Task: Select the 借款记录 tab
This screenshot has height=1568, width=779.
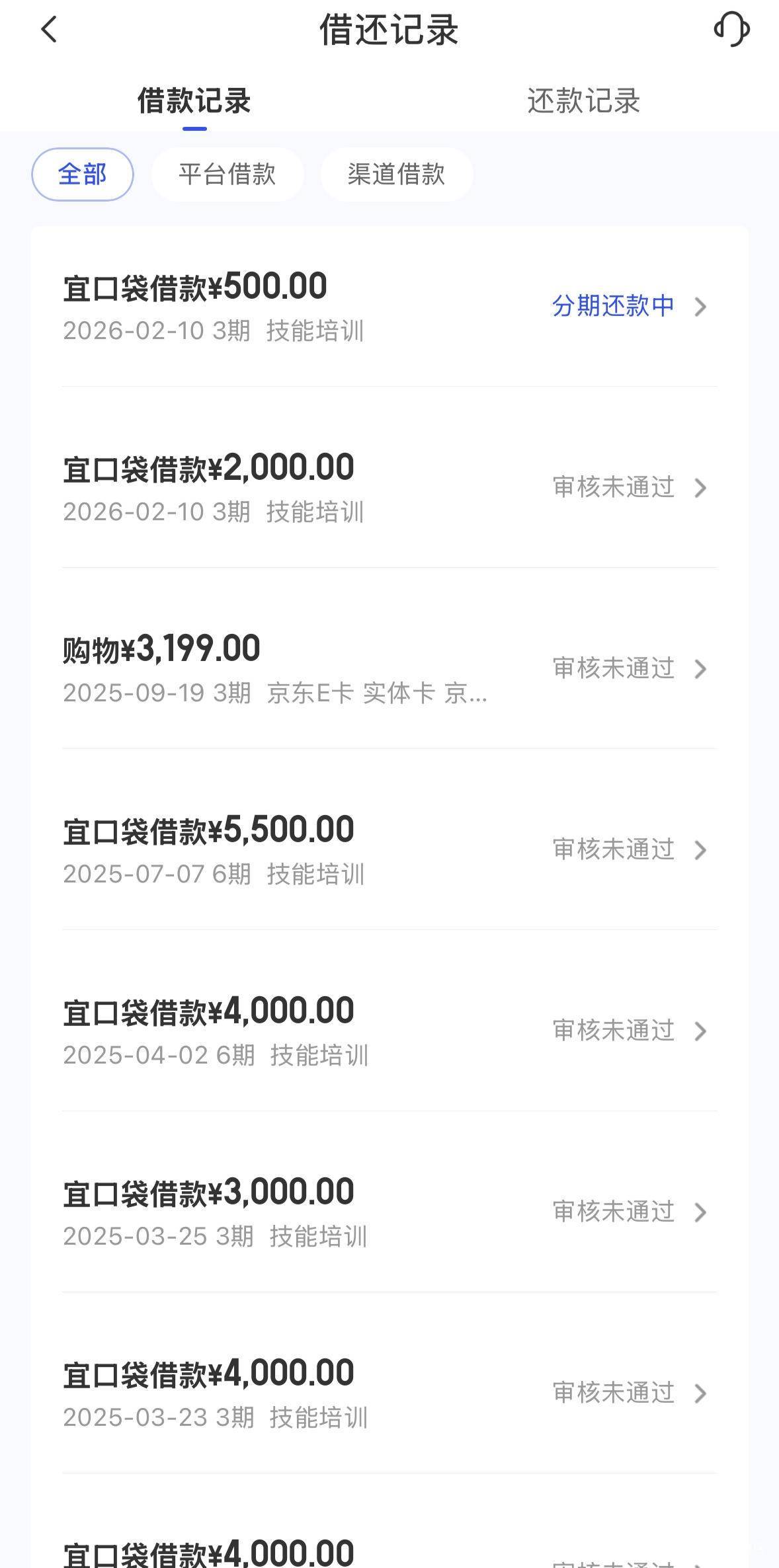Action: (x=194, y=101)
